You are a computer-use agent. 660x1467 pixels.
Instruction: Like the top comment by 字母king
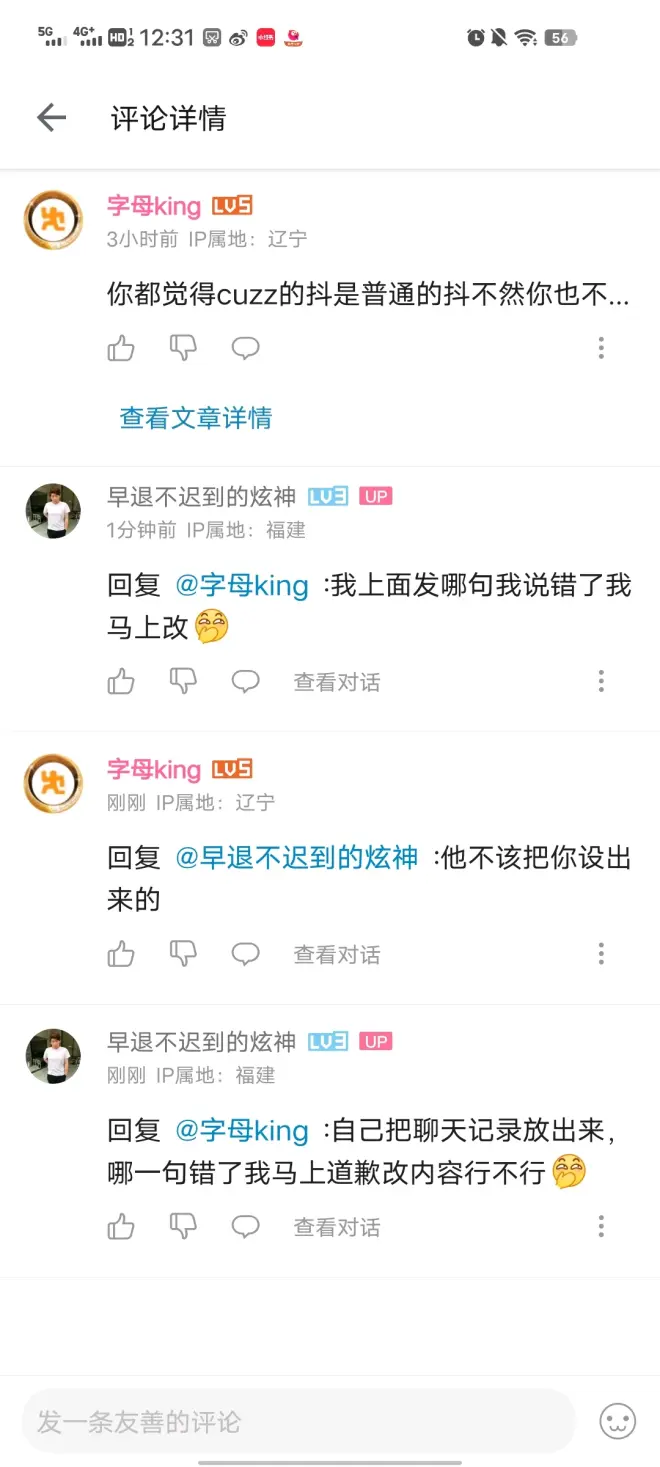[x=121, y=348]
